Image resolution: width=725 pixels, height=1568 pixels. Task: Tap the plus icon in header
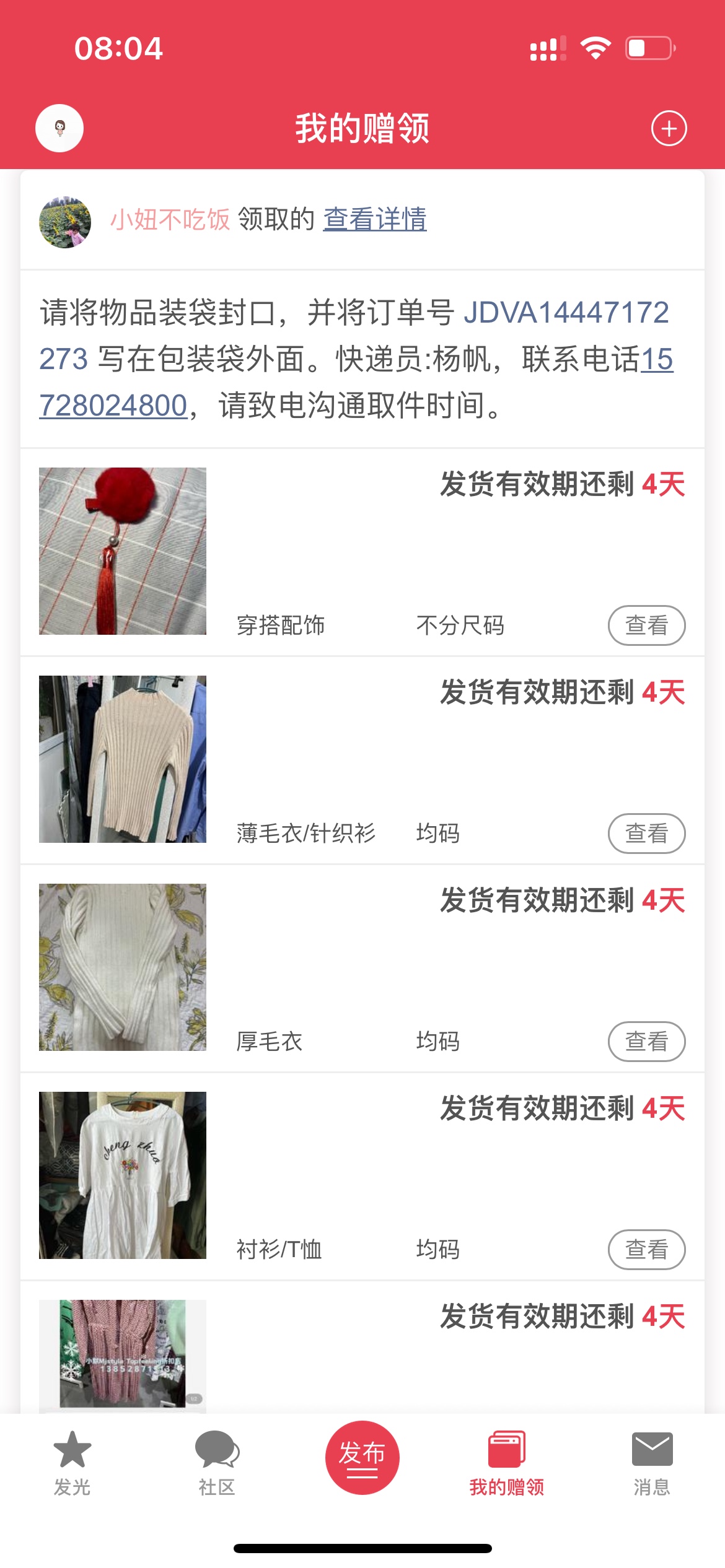tap(669, 129)
